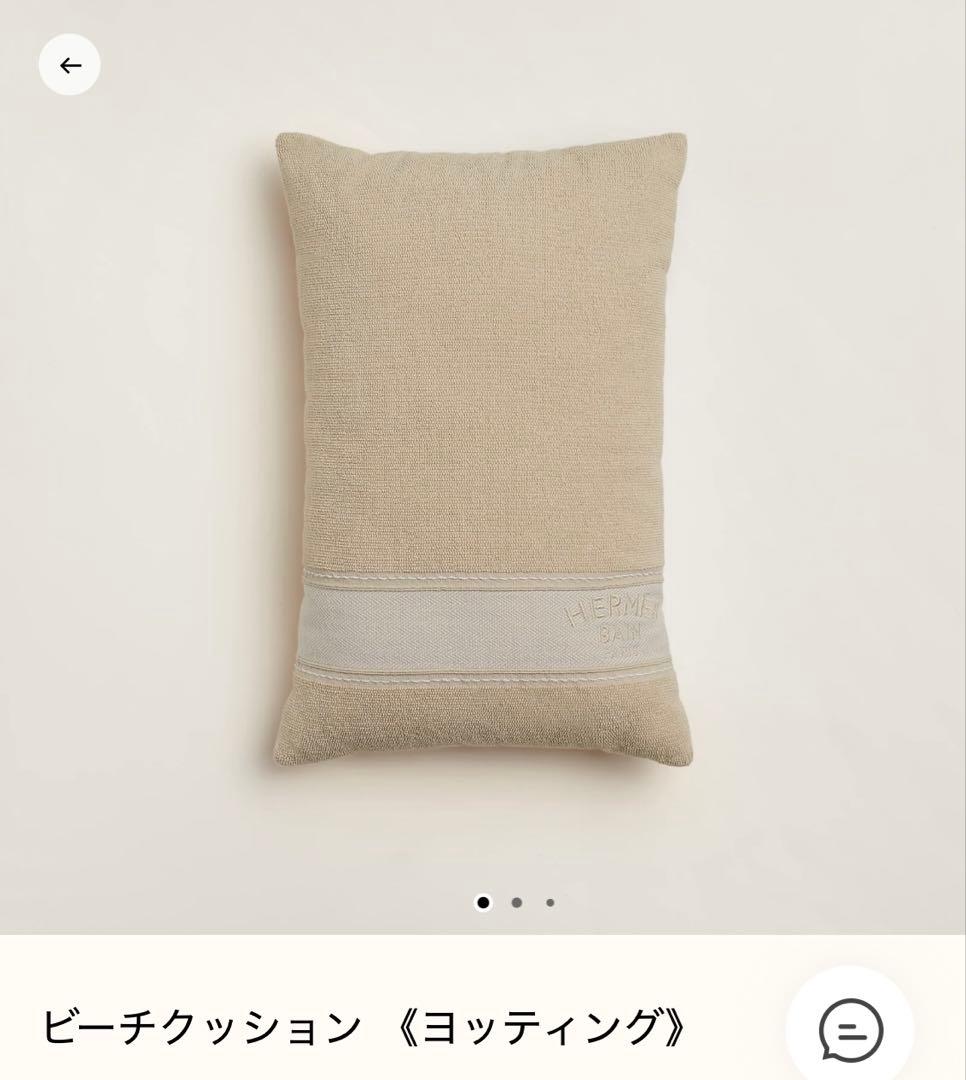Open the beach cushion product photo
This screenshot has height=1080, width=966.
483,450
